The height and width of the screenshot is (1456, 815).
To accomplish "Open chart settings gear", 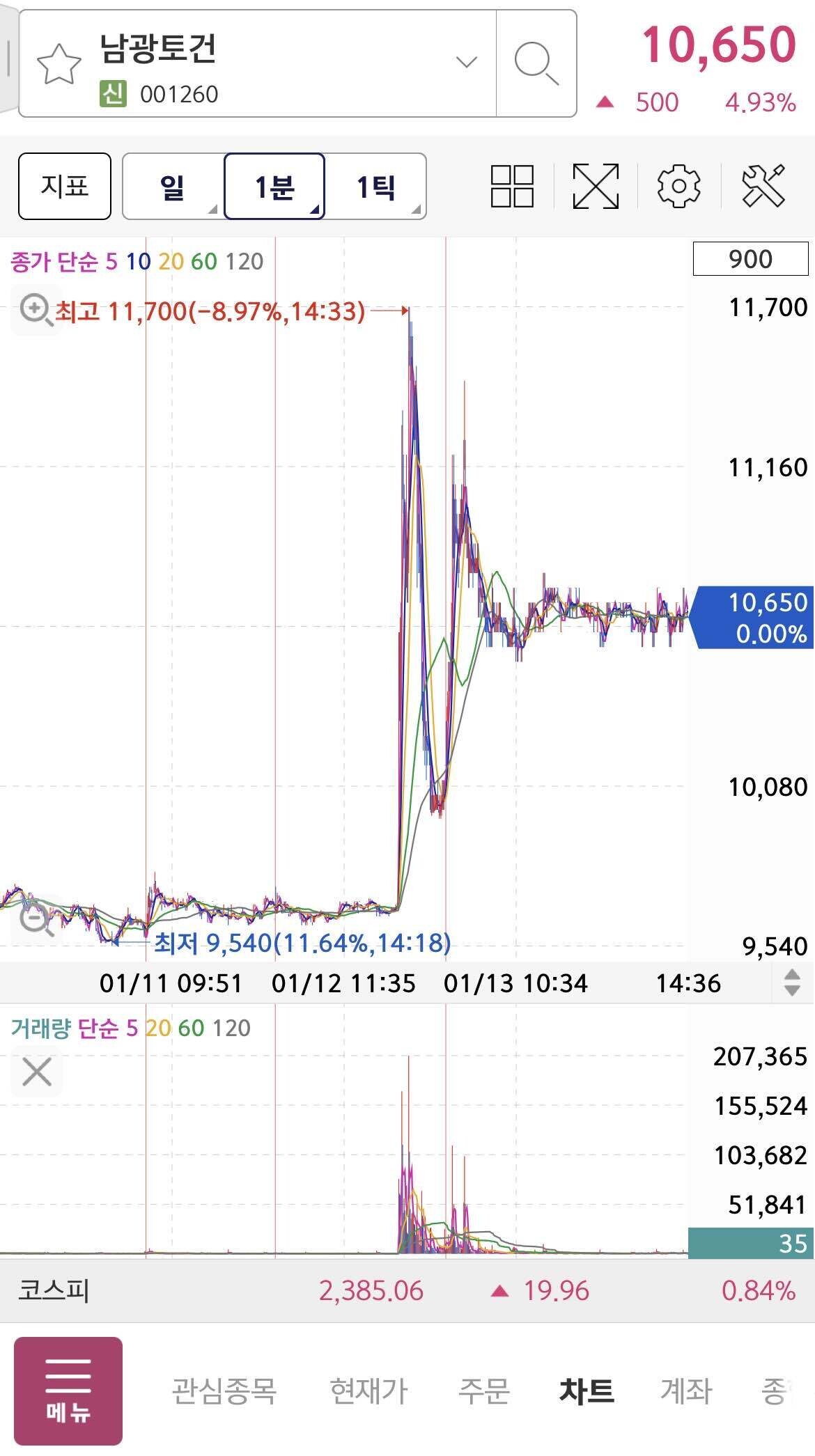I will [678, 186].
